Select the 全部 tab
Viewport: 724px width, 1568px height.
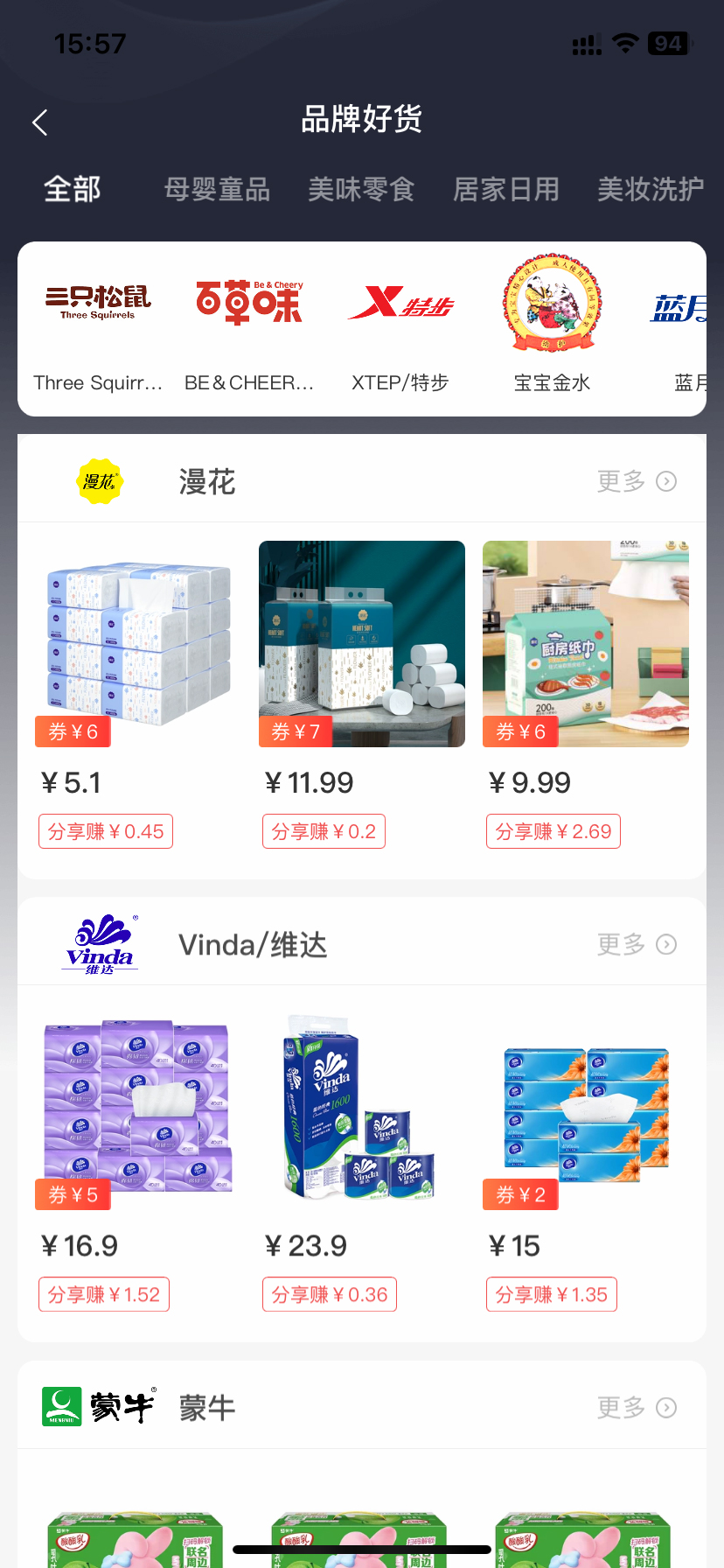point(73,189)
